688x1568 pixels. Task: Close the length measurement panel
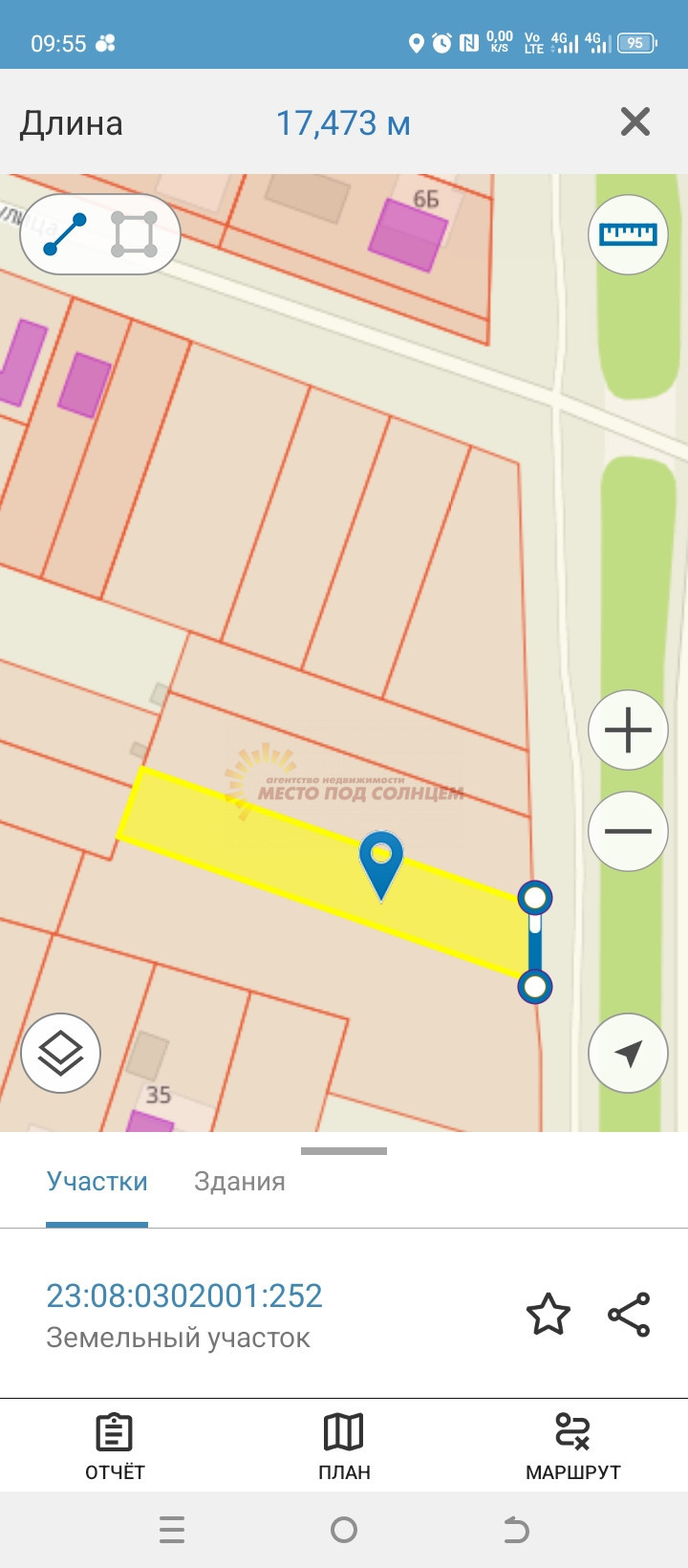coord(635,122)
